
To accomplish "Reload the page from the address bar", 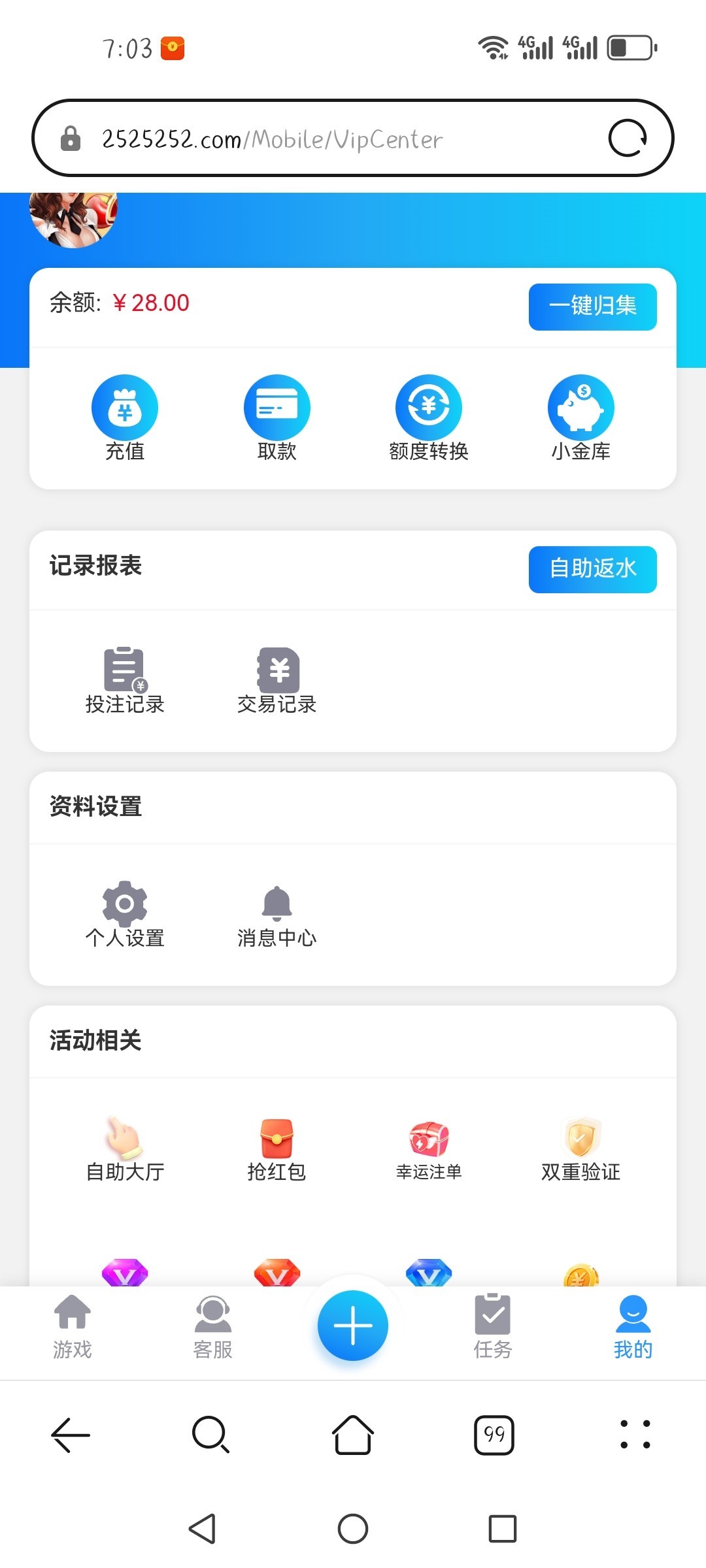I will 628,138.
